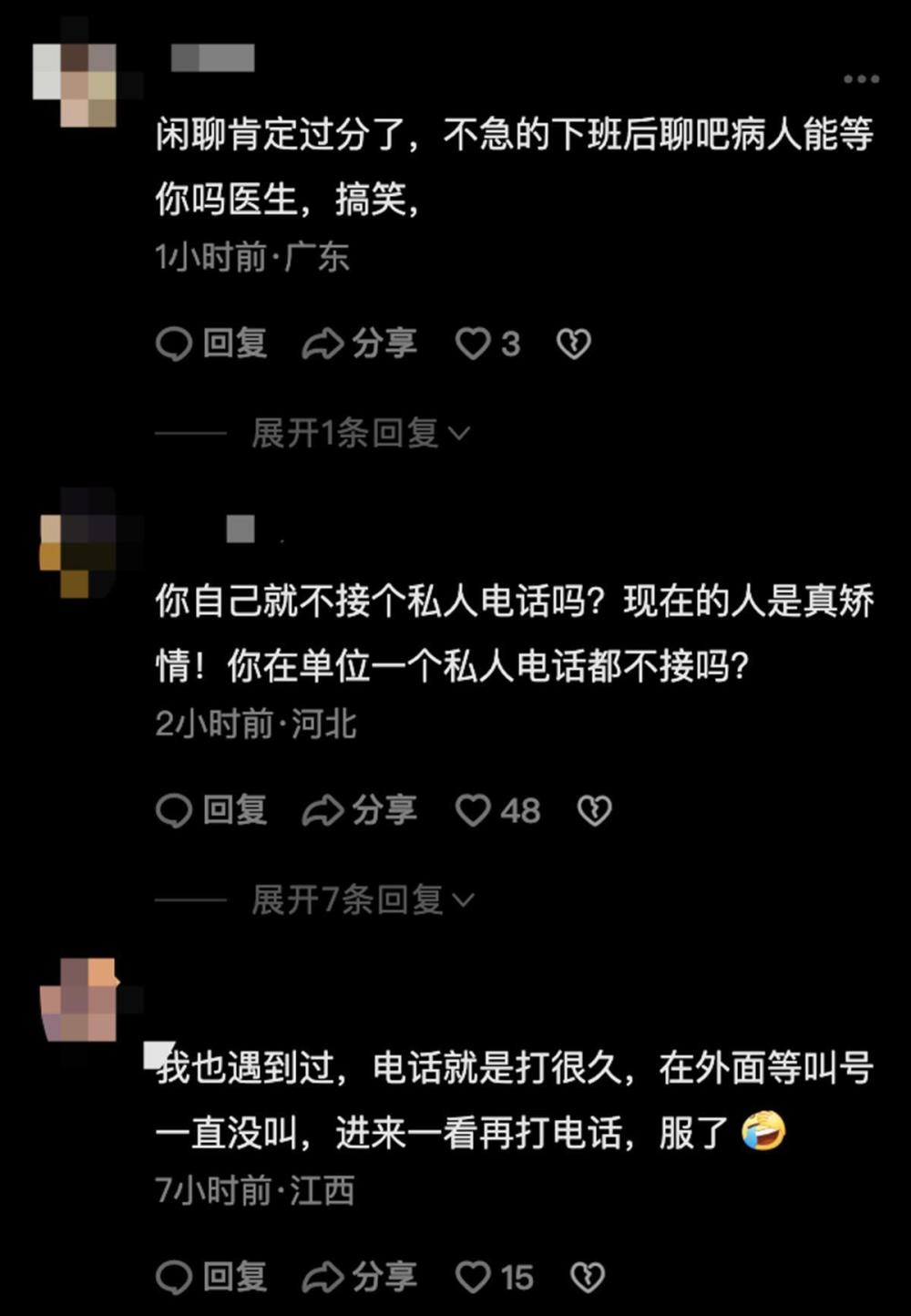Dislike the comment from 江西
The image size is (911, 1316).
tap(588, 1277)
